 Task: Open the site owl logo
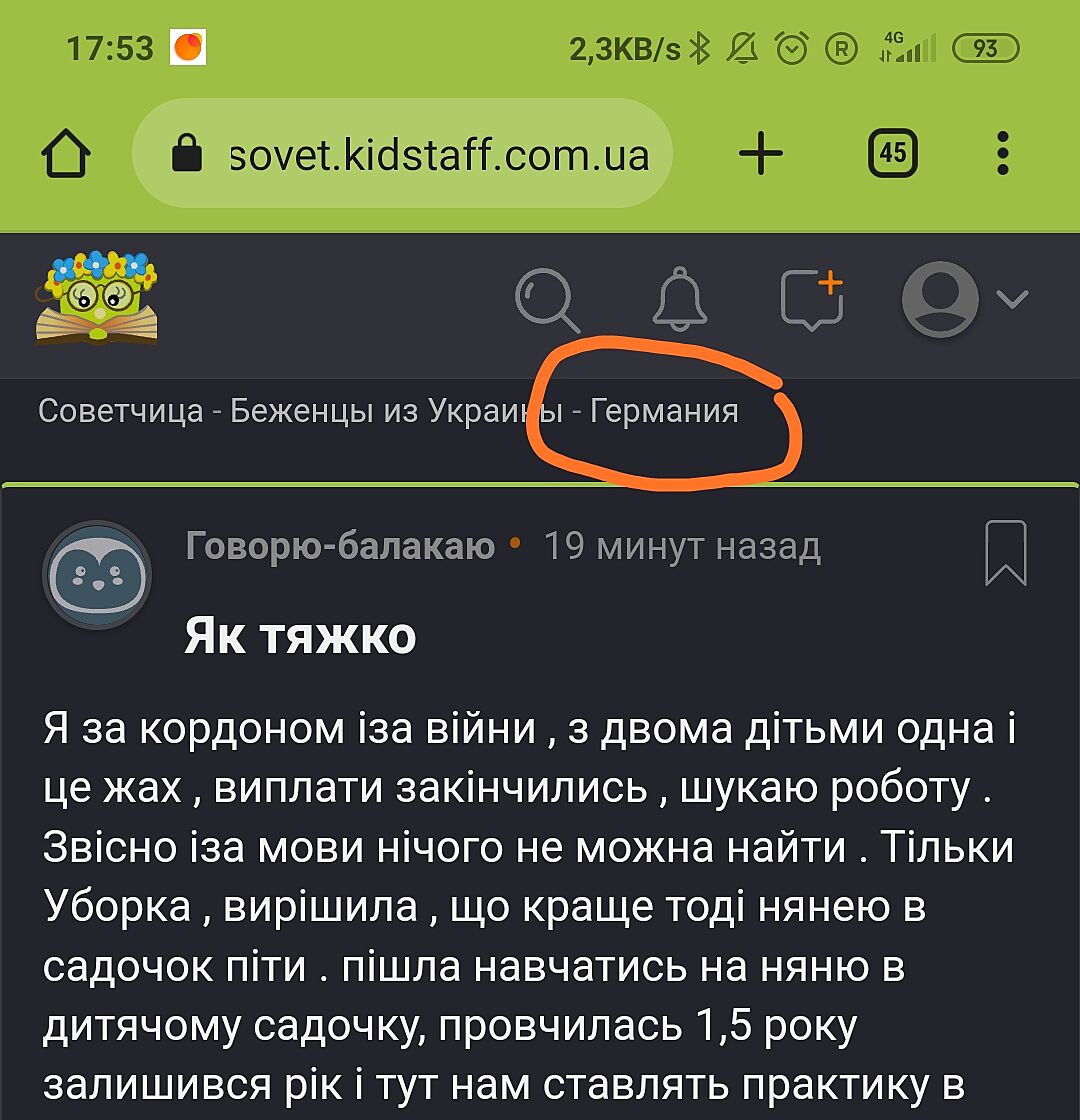(x=96, y=299)
